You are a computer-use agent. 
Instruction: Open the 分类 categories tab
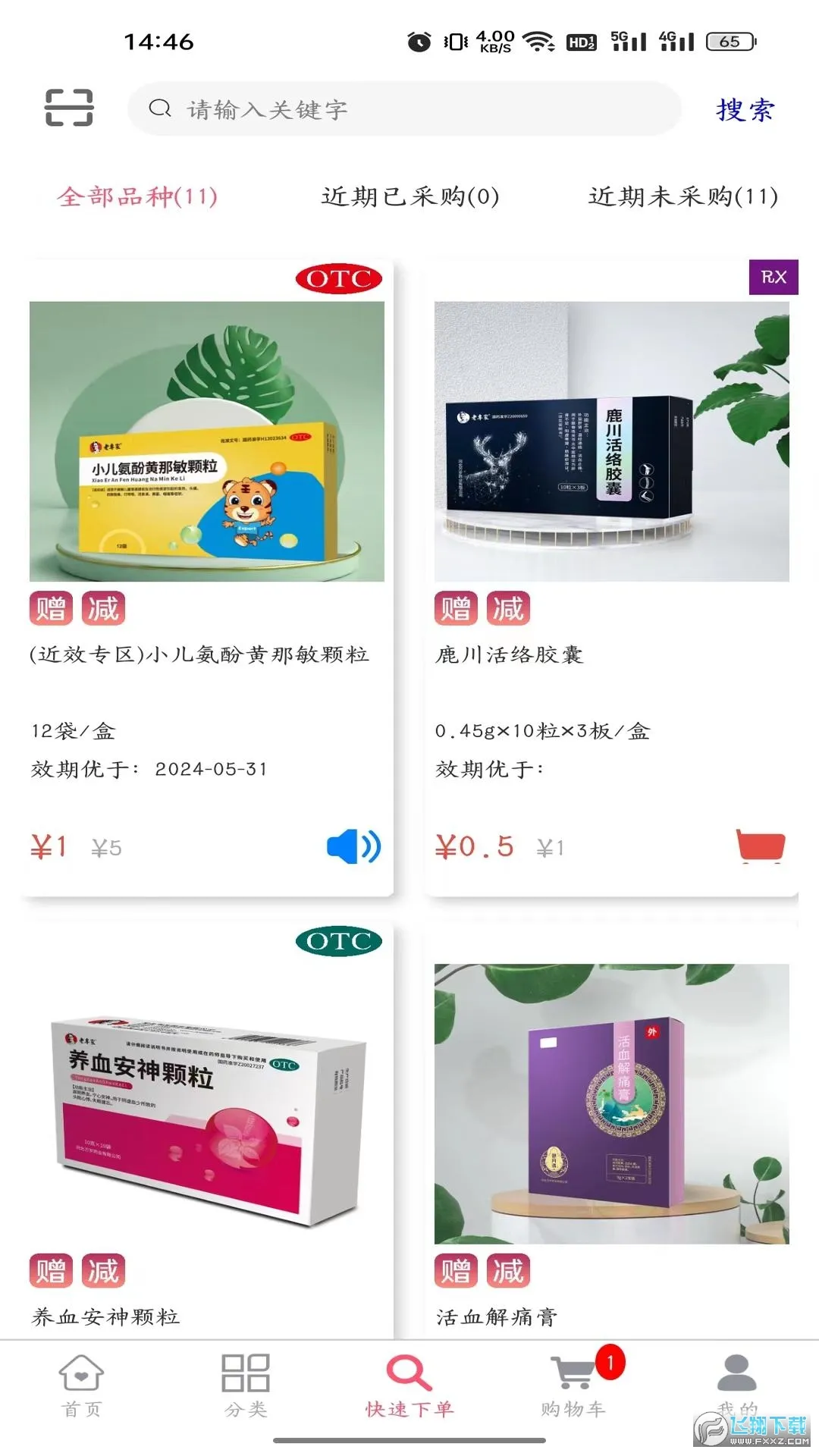pyautogui.click(x=246, y=1385)
